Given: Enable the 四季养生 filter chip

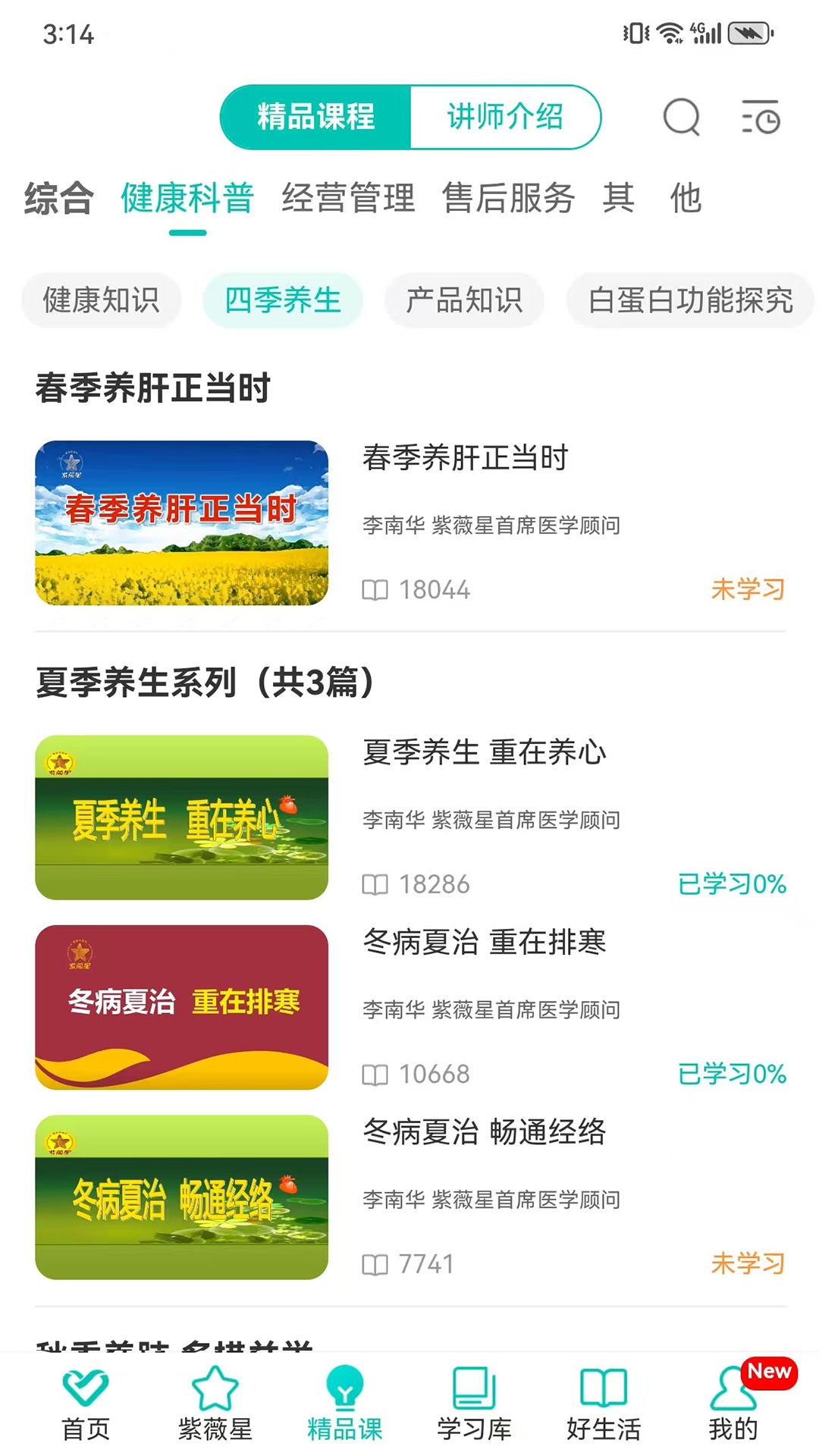Looking at the screenshot, I should [282, 300].
